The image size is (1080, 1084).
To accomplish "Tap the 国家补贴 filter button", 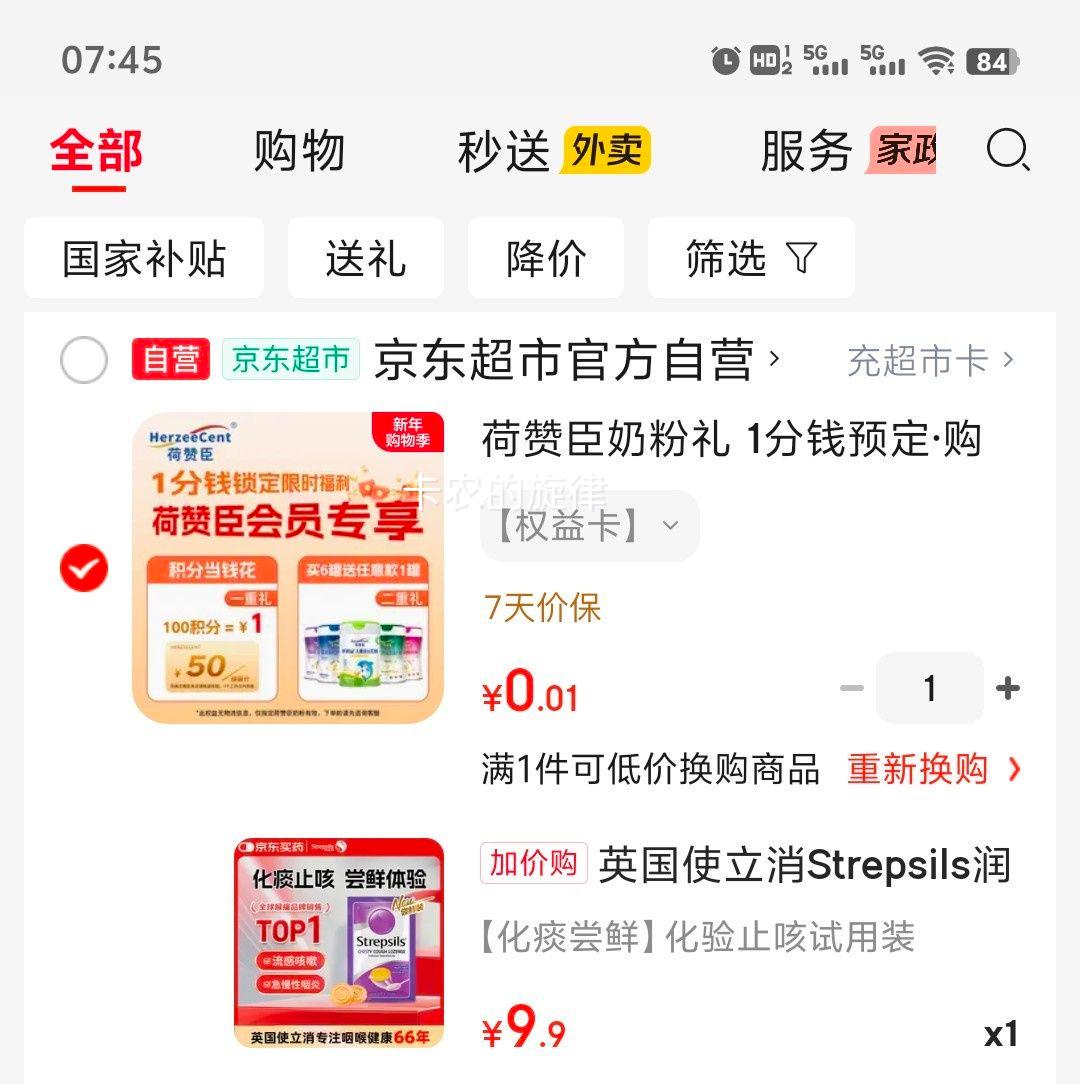I will [x=143, y=258].
